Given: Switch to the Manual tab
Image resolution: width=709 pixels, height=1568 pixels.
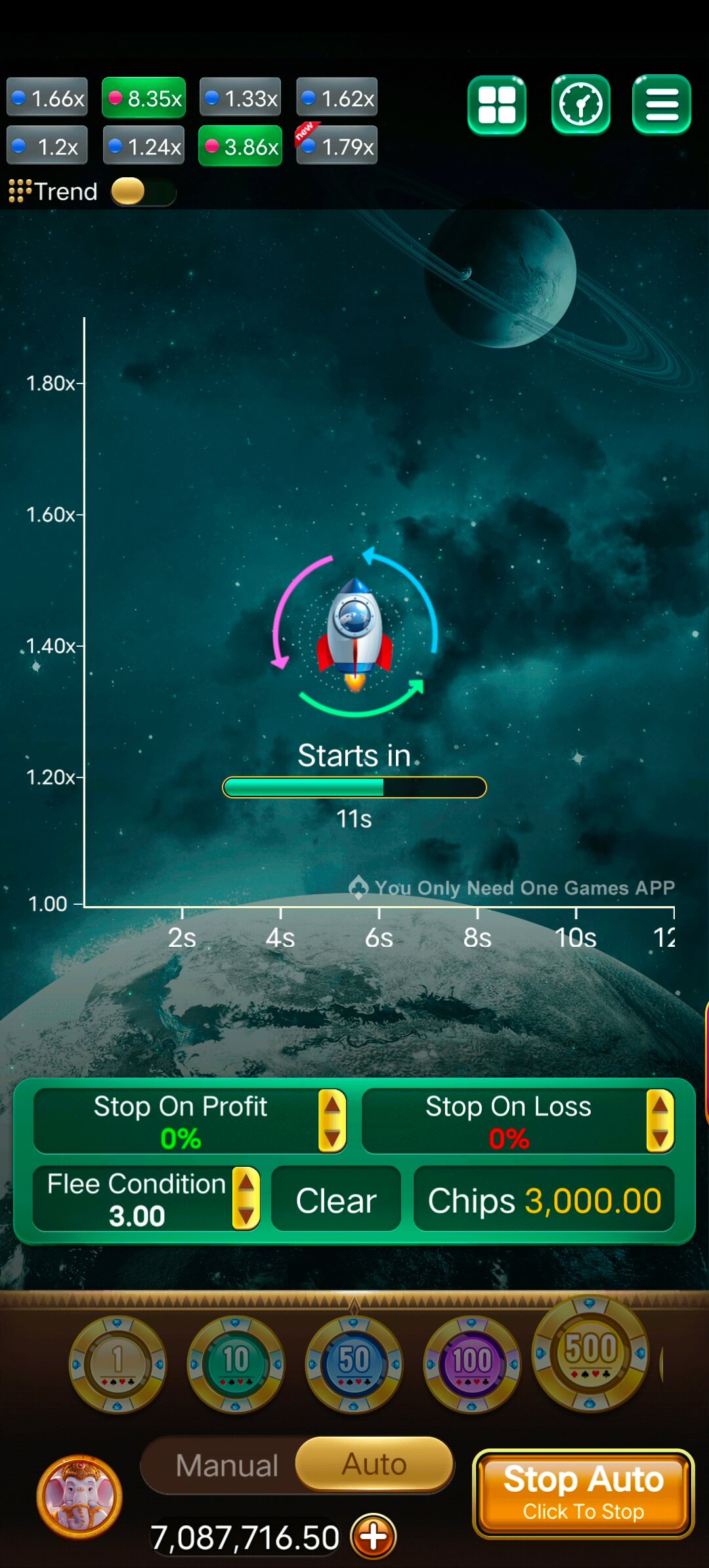Looking at the screenshot, I should 226,1464.
